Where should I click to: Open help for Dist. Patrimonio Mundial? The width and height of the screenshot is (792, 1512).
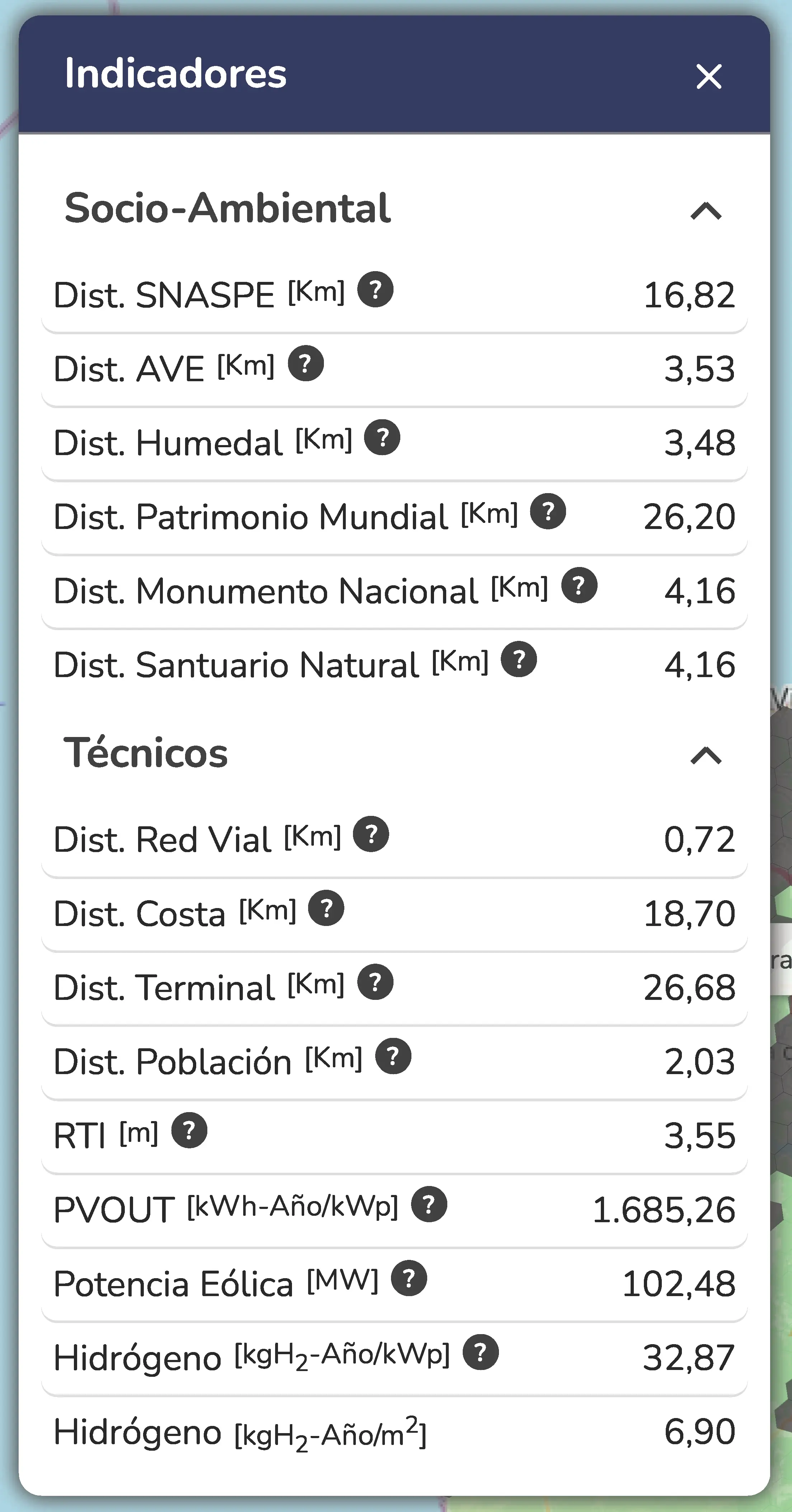[548, 511]
